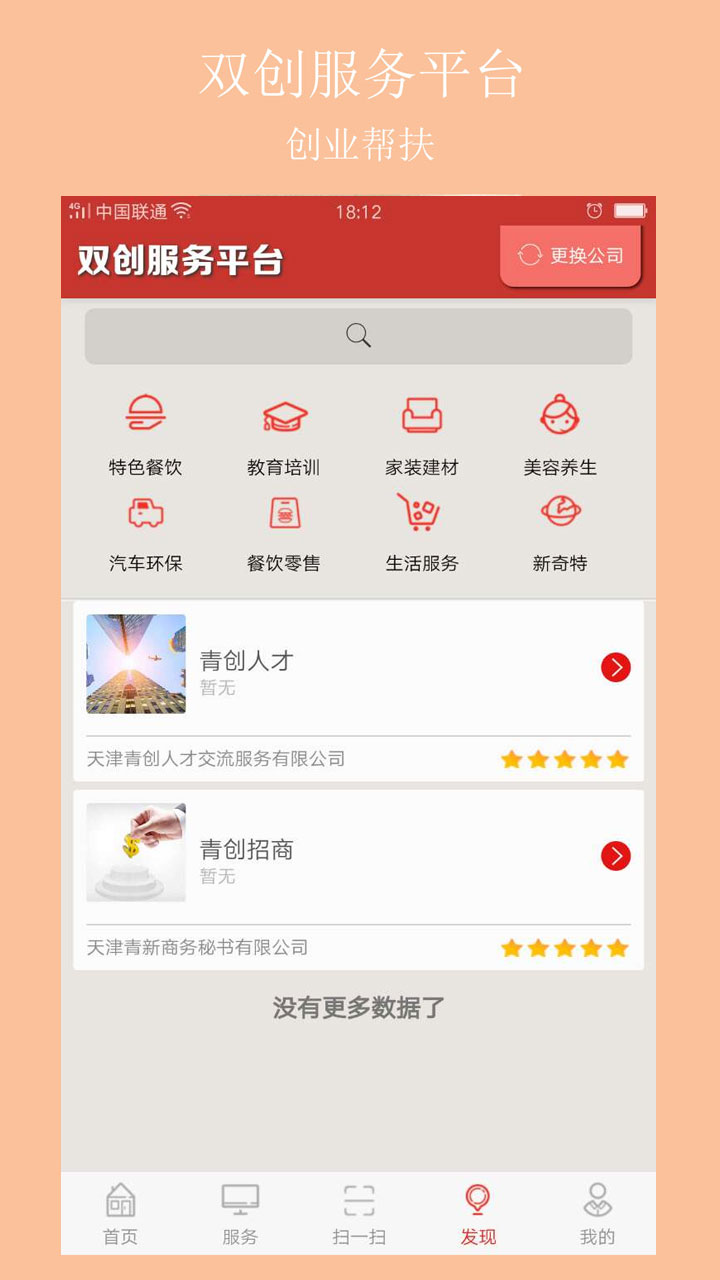This screenshot has width=720, height=1280.
Task: Open the 美容养生 category icon
Action: pyautogui.click(x=559, y=413)
